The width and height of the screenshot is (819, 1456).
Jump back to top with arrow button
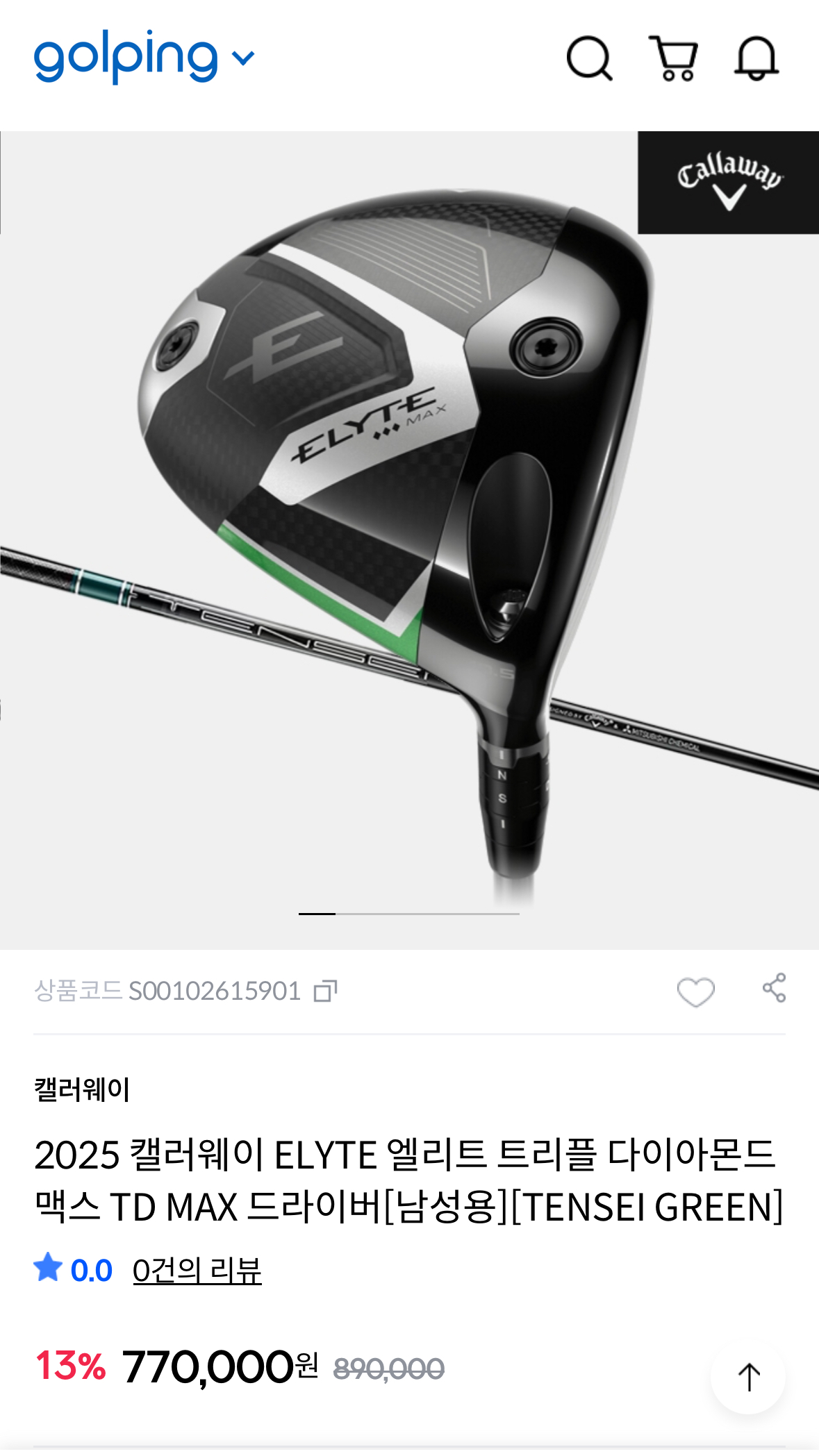tap(748, 1377)
